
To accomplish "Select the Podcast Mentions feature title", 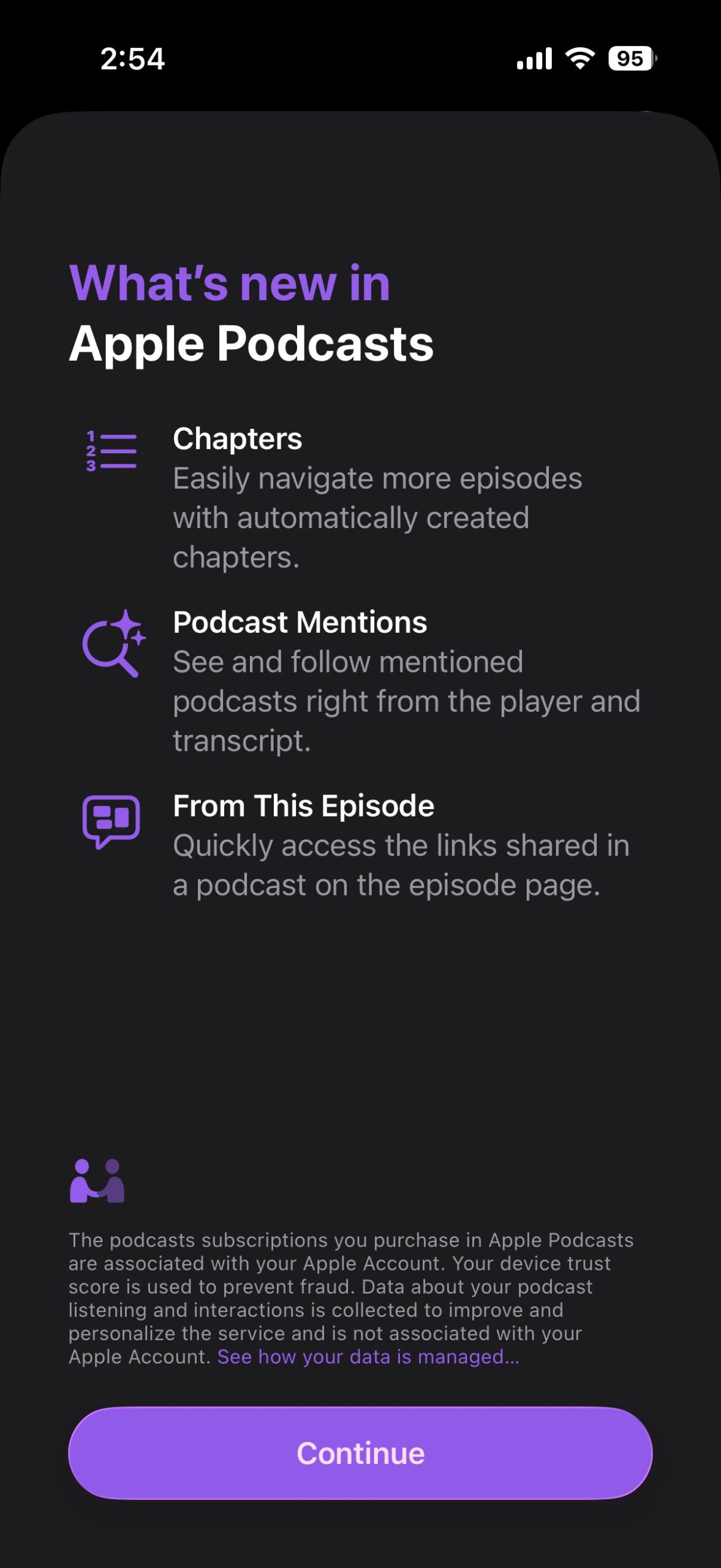I will point(300,622).
